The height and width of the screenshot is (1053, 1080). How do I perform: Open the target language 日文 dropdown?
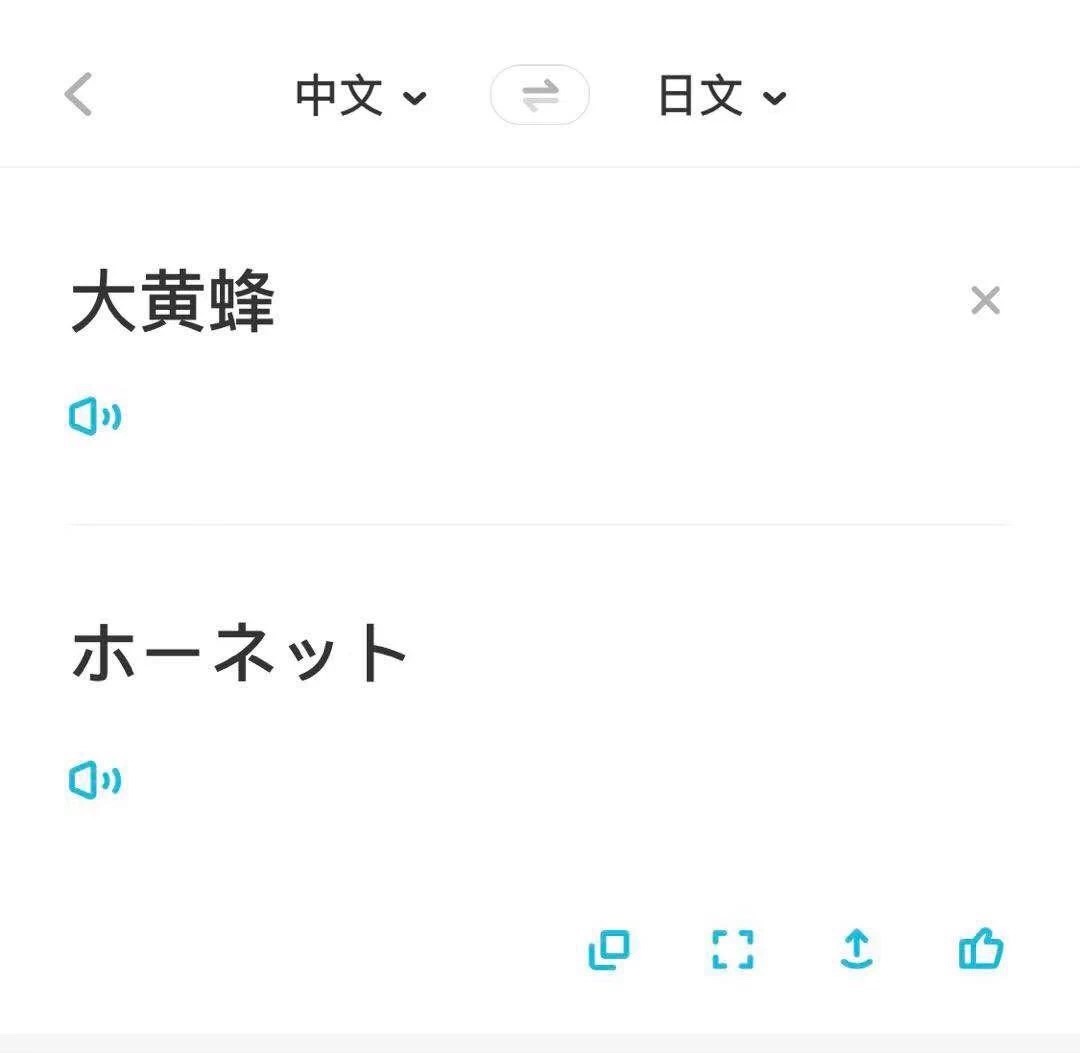pos(721,96)
